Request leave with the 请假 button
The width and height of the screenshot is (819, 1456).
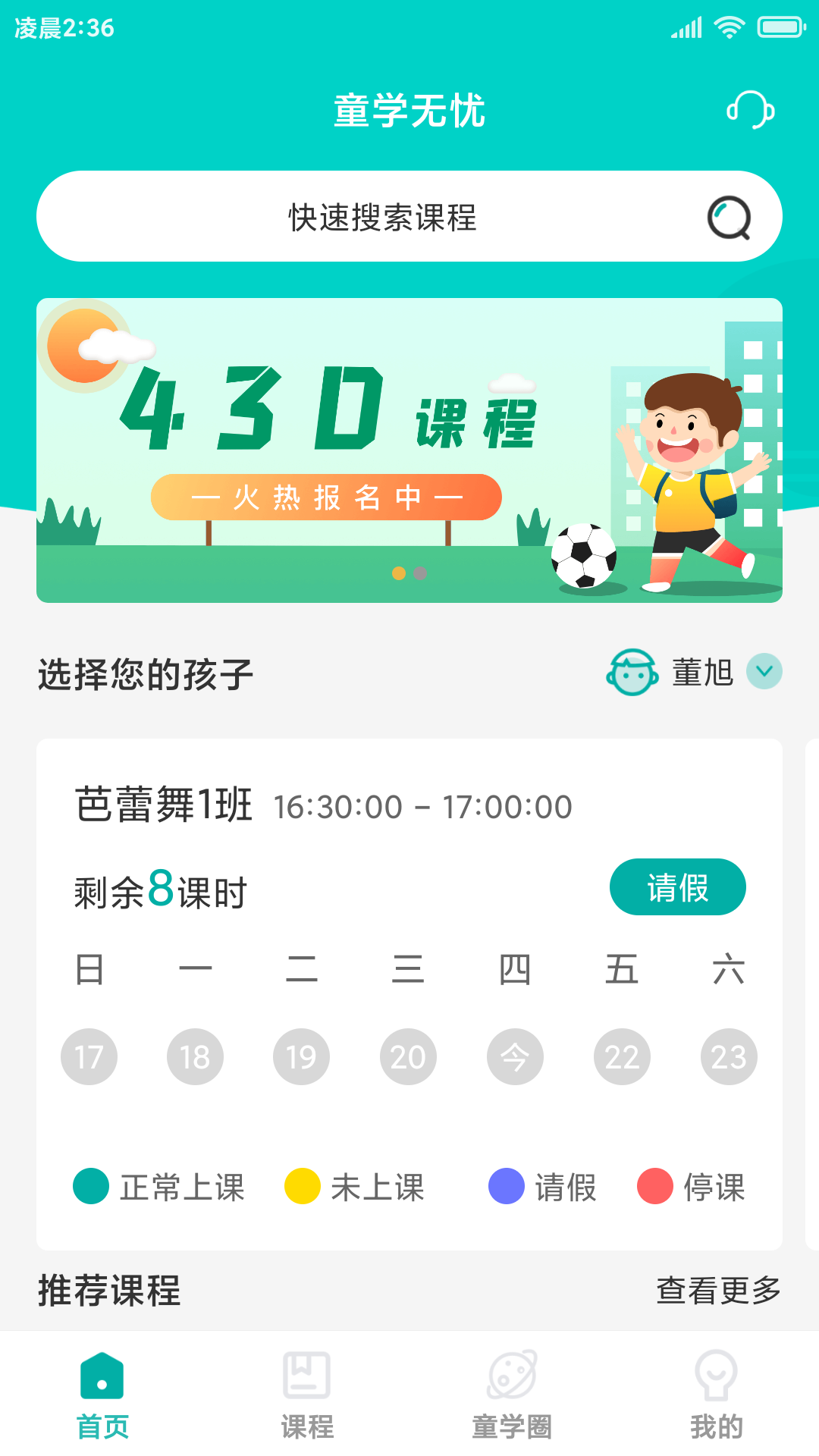[x=677, y=887]
